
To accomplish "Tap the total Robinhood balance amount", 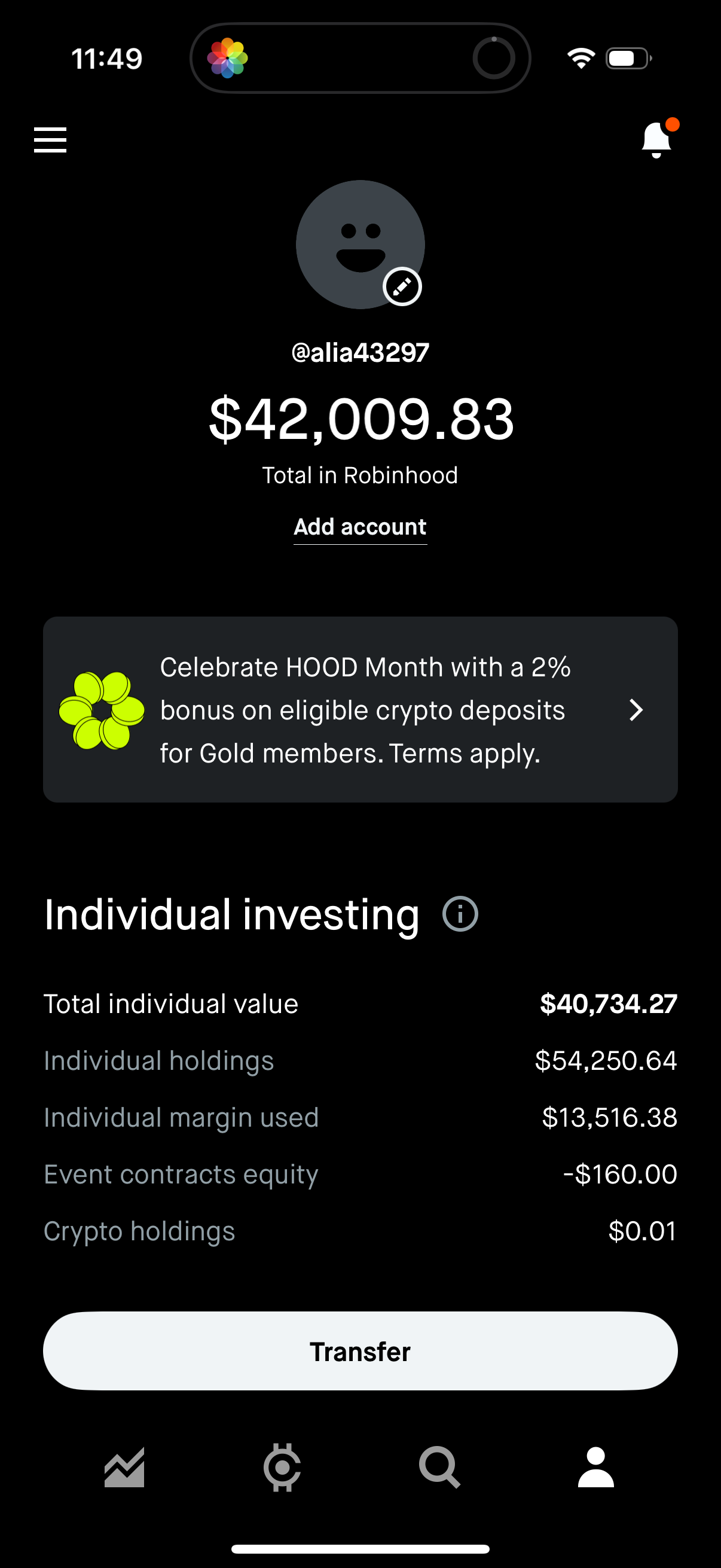I will pyautogui.click(x=360, y=419).
